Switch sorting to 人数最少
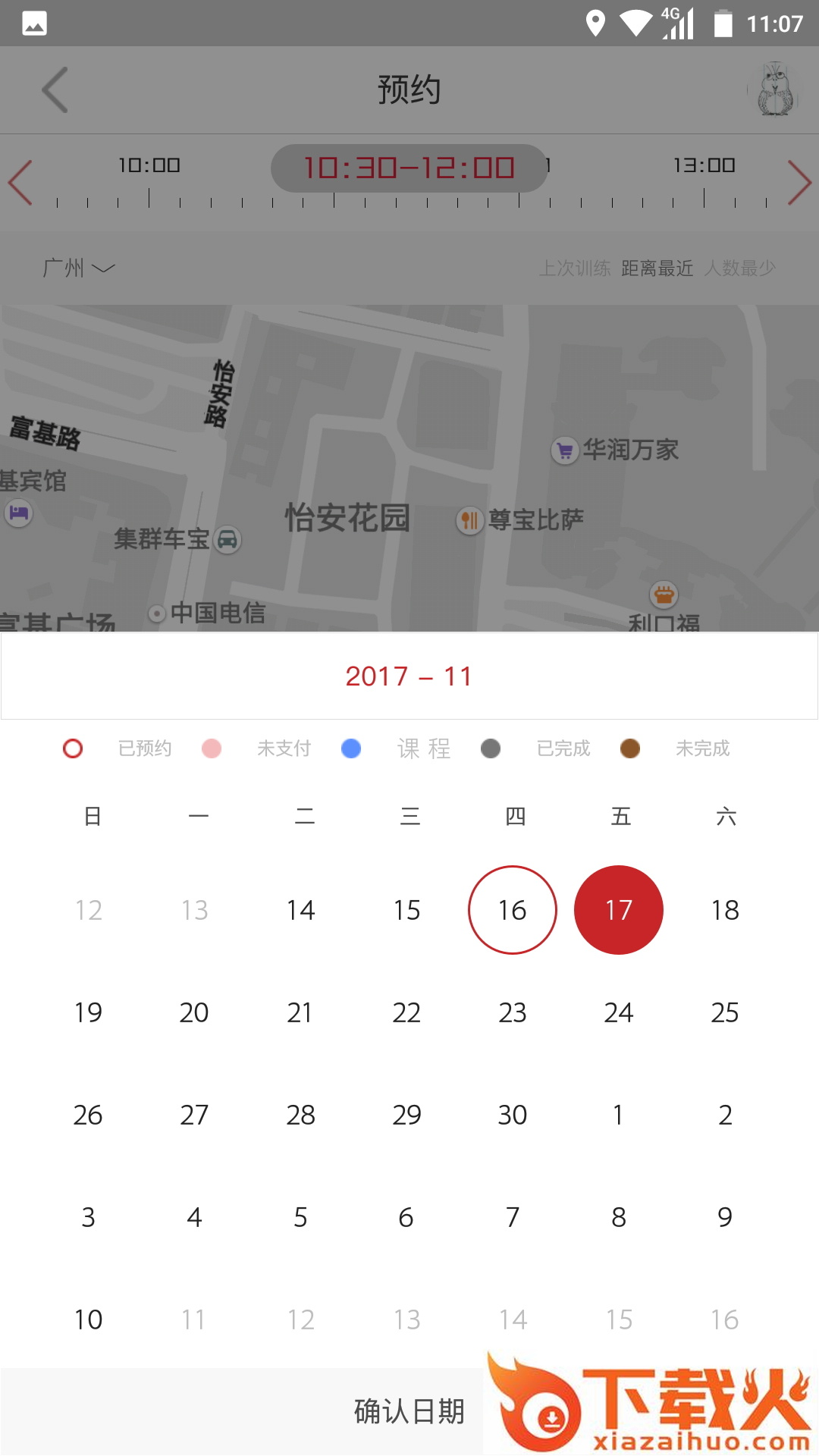The height and width of the screenshot is (1456, 819). coord(741,268)
